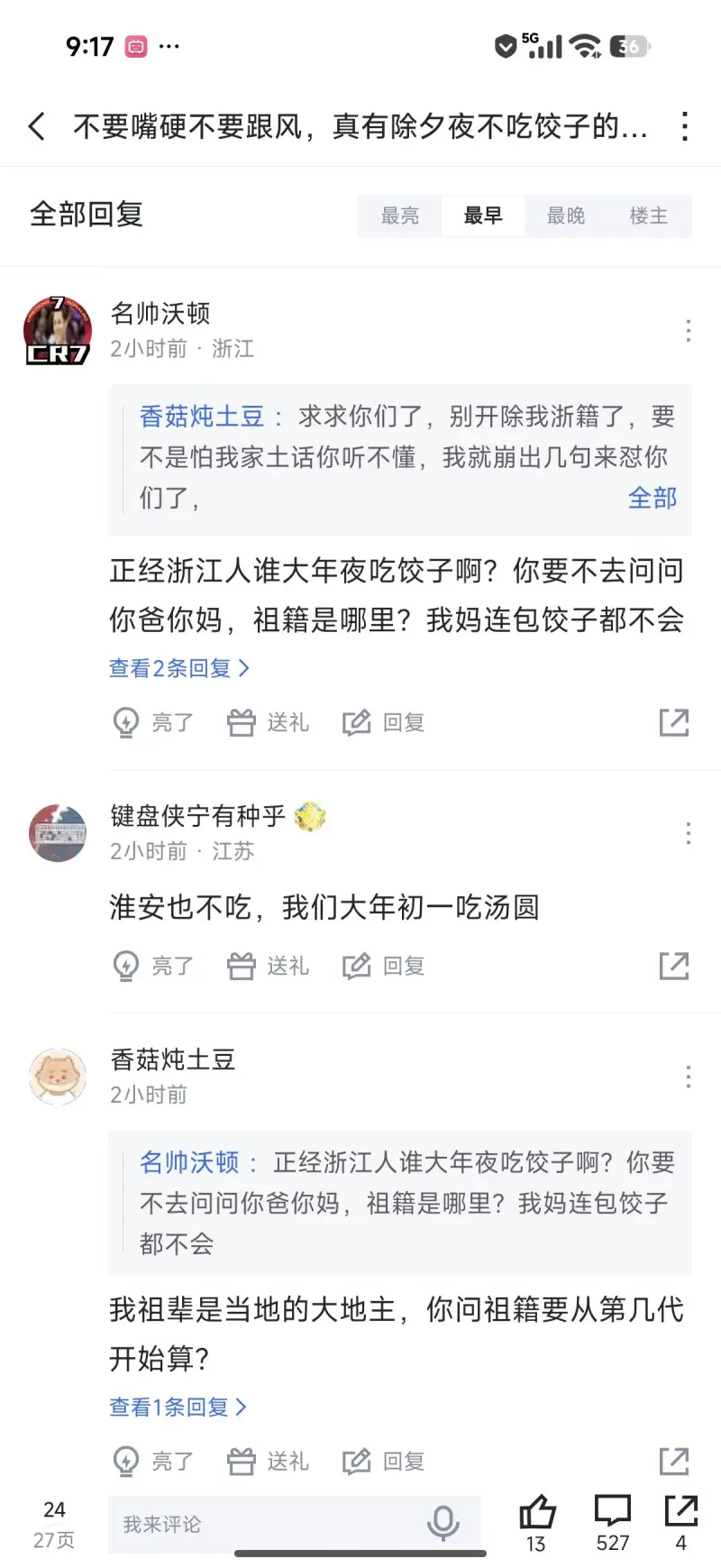Open the page selector showing 24 of 27页
Screen dimensions: 721x1568
tap(54, 1524)
